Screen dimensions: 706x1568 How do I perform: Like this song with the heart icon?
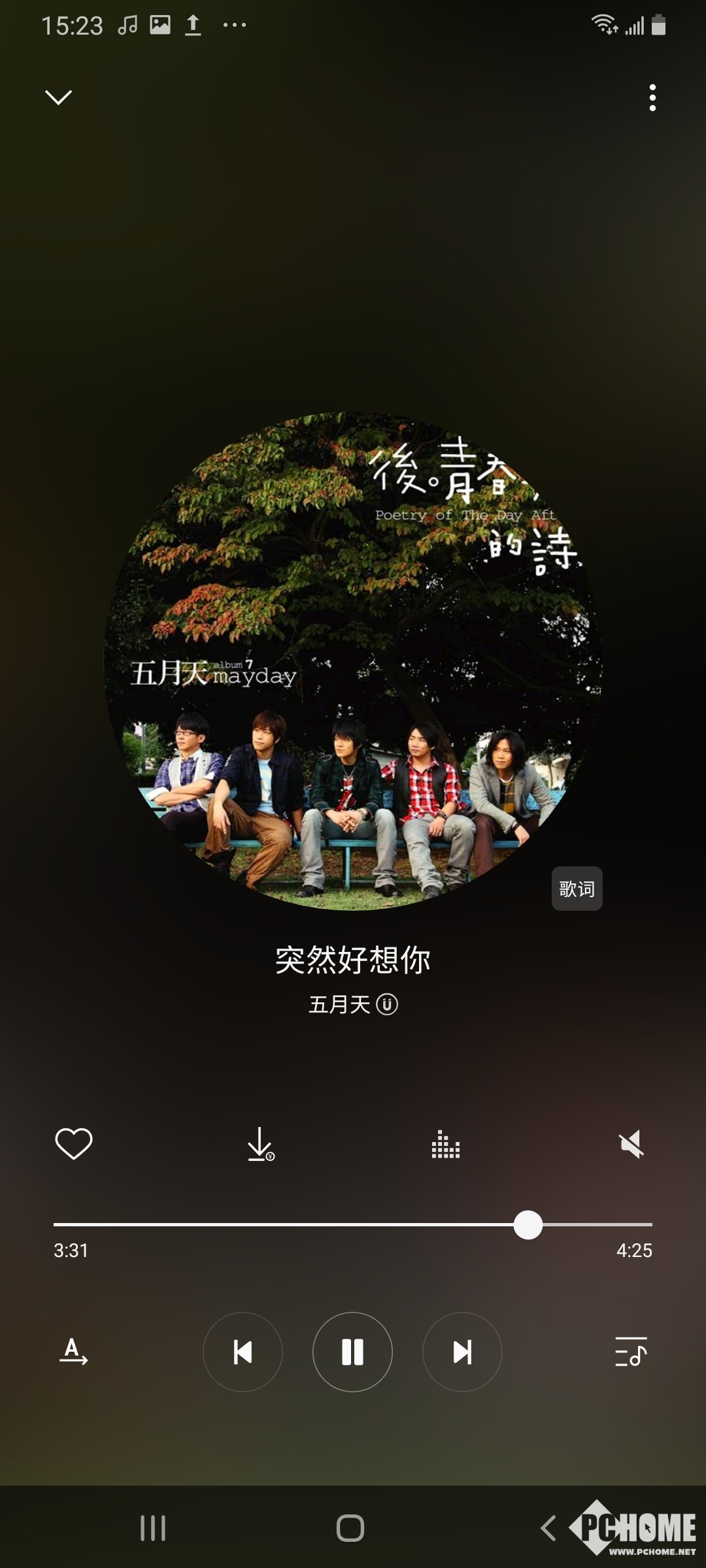[x=74, y=1144]
